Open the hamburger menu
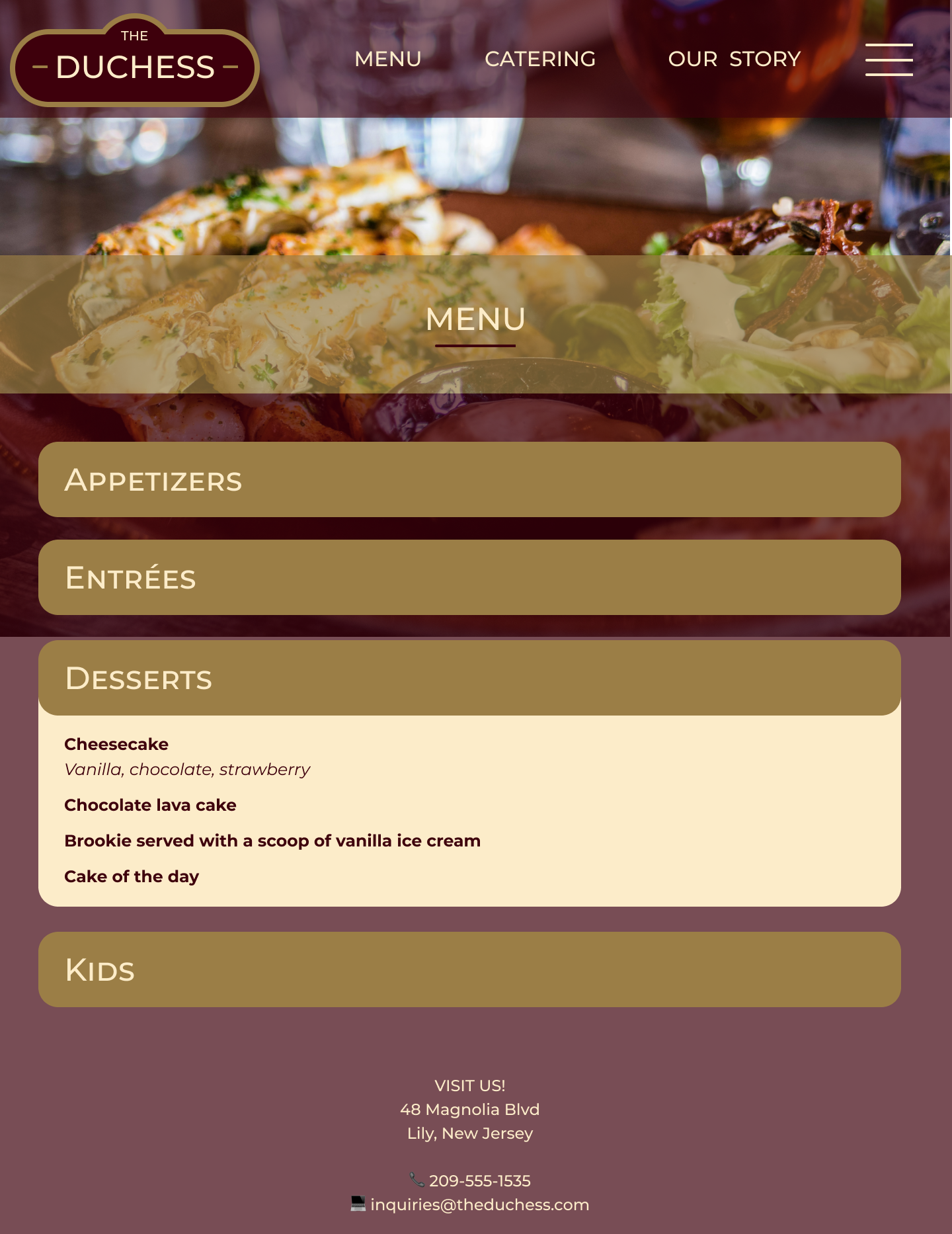This screenshot has width=952, height=1234. tap(889, 60)
